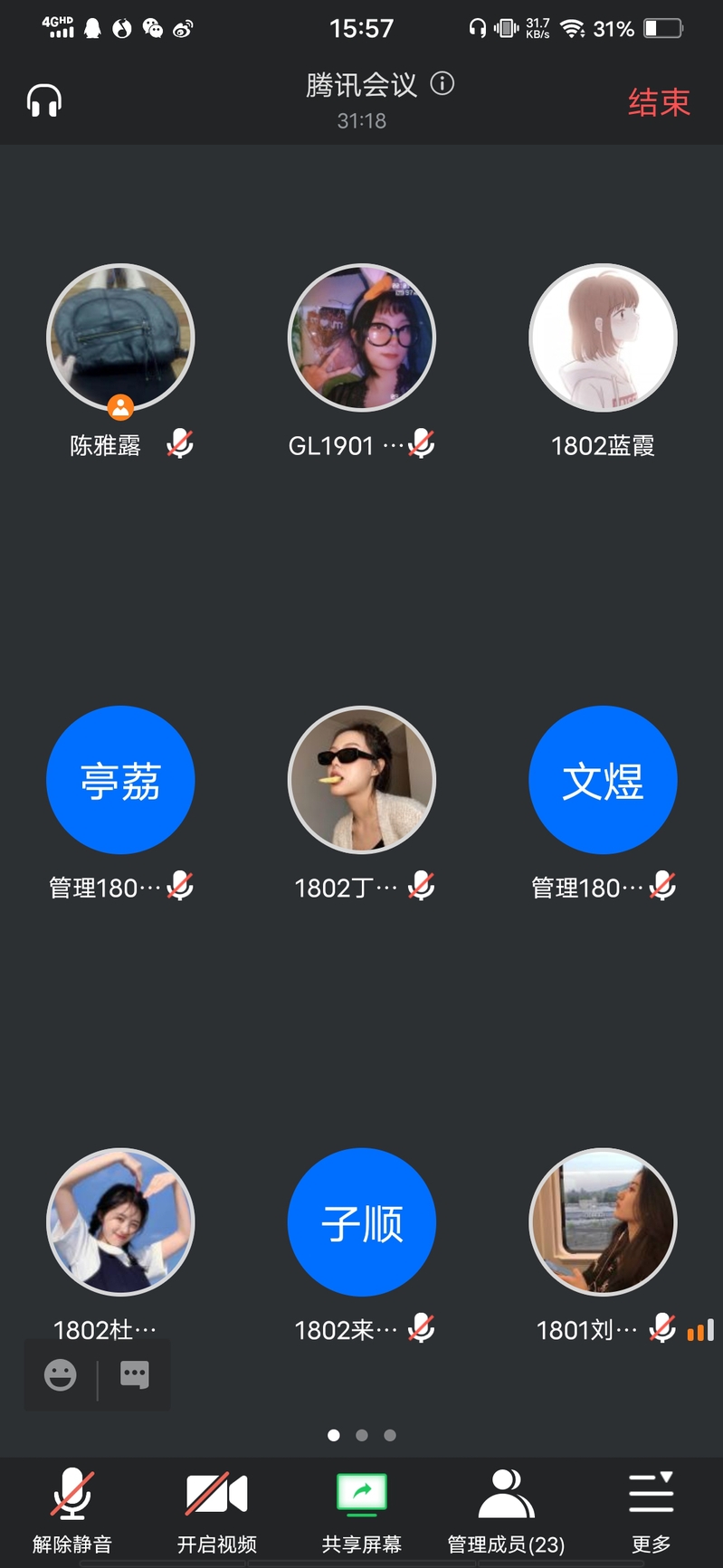Viewport: 723px width, 1568px height.
Task: Select the 文煜 participant tile
Action: (603, 780)
